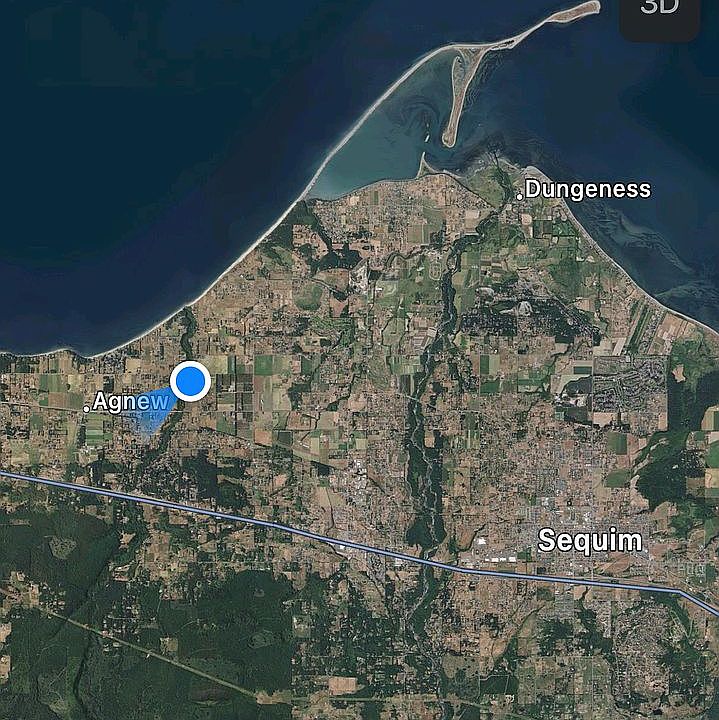Select the Sequim place label

click(590, 541)
